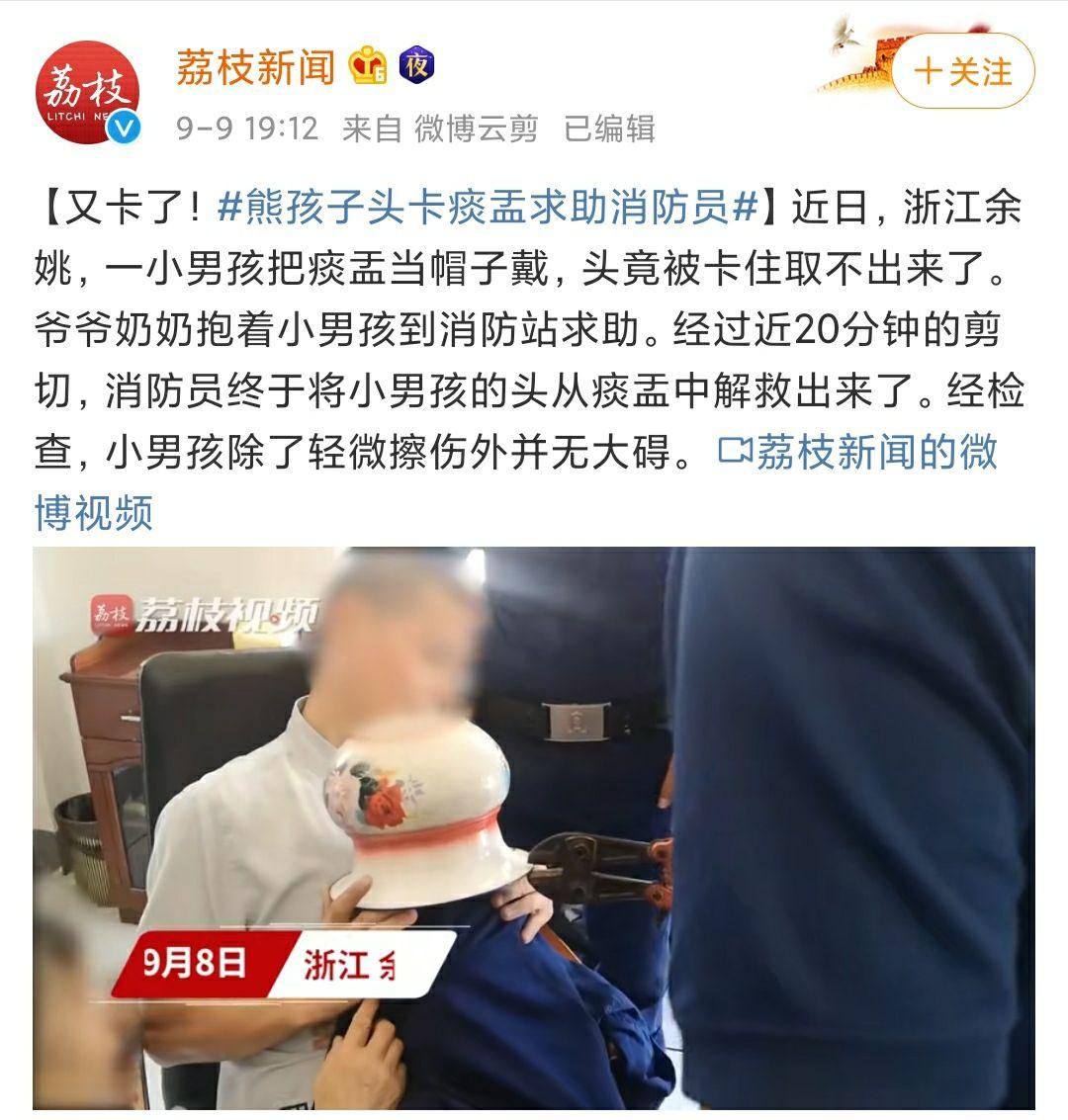Follow 荔枝新闻 with the 关注 button
Image resolution: width=1068 pixels, height=1120 pixels.
[963, 72]
